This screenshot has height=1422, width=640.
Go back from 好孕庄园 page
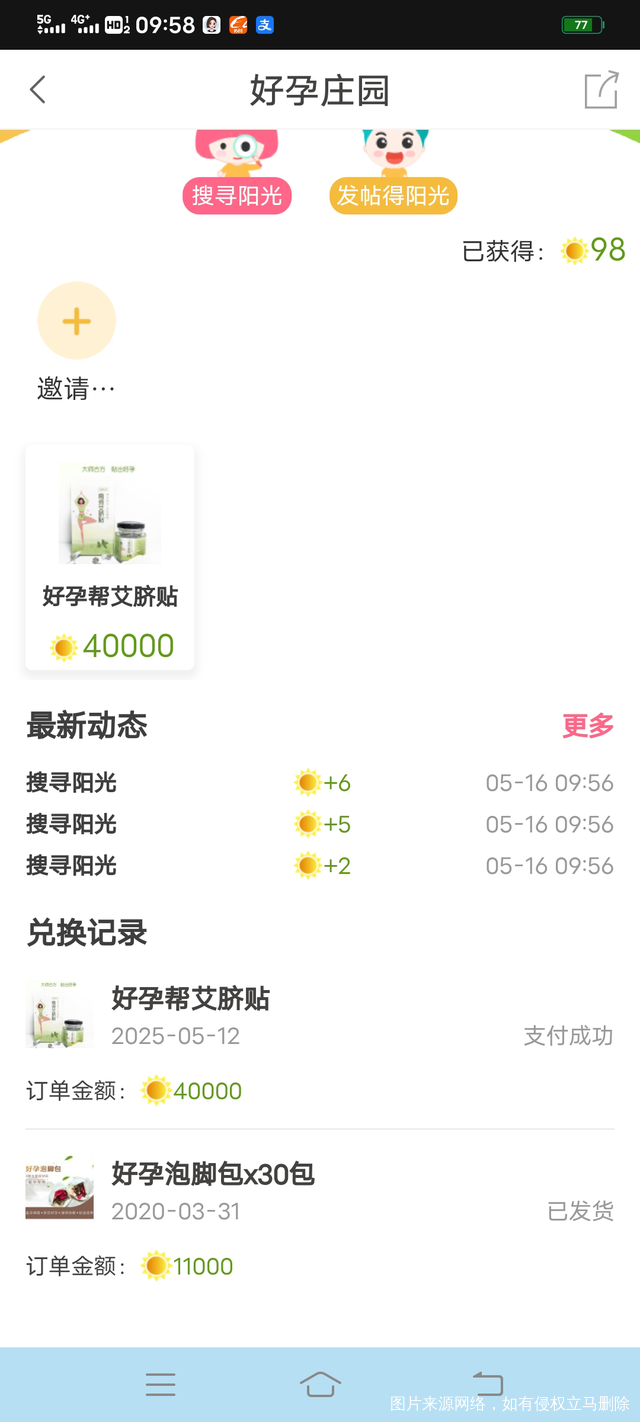point(38,90)
